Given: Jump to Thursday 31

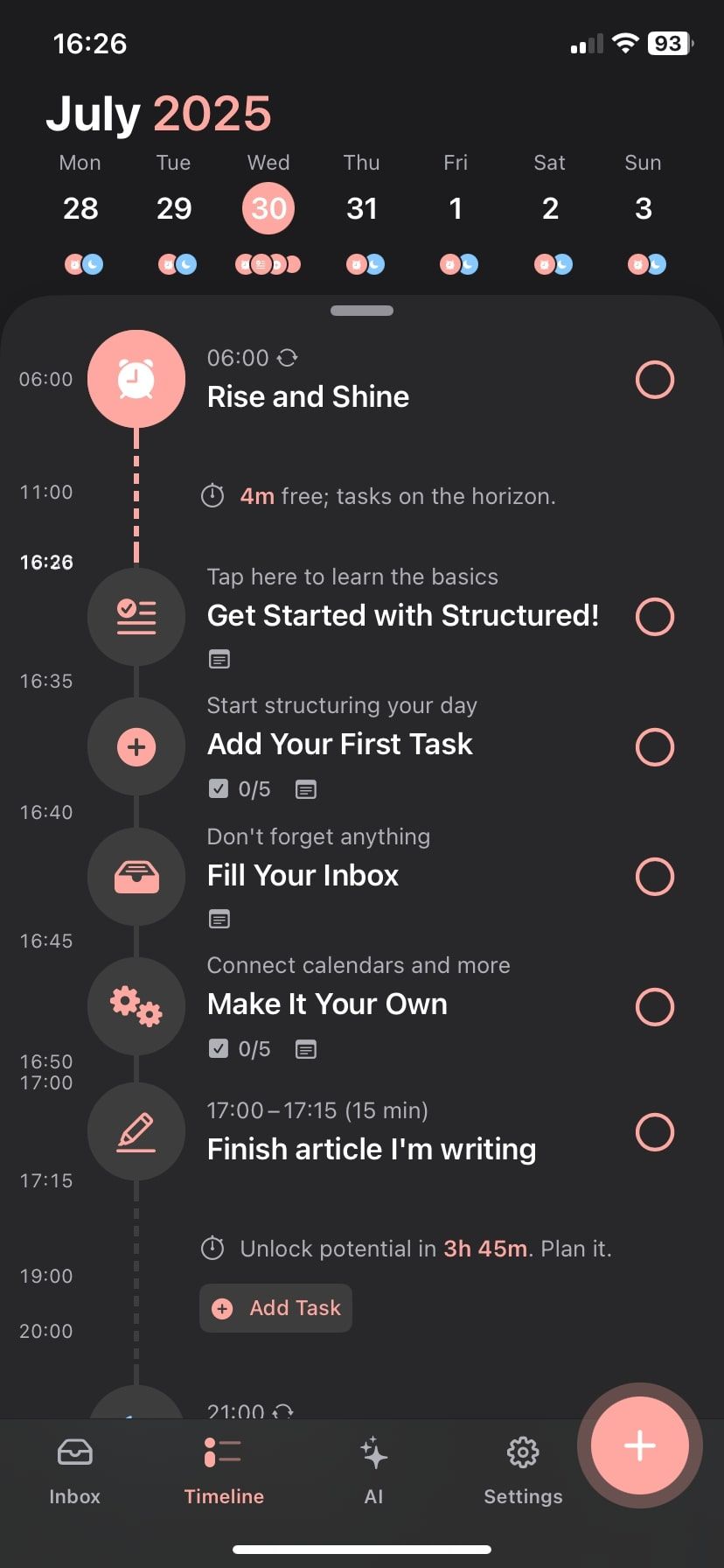Looking at the screenshot, I should [362, 208].
